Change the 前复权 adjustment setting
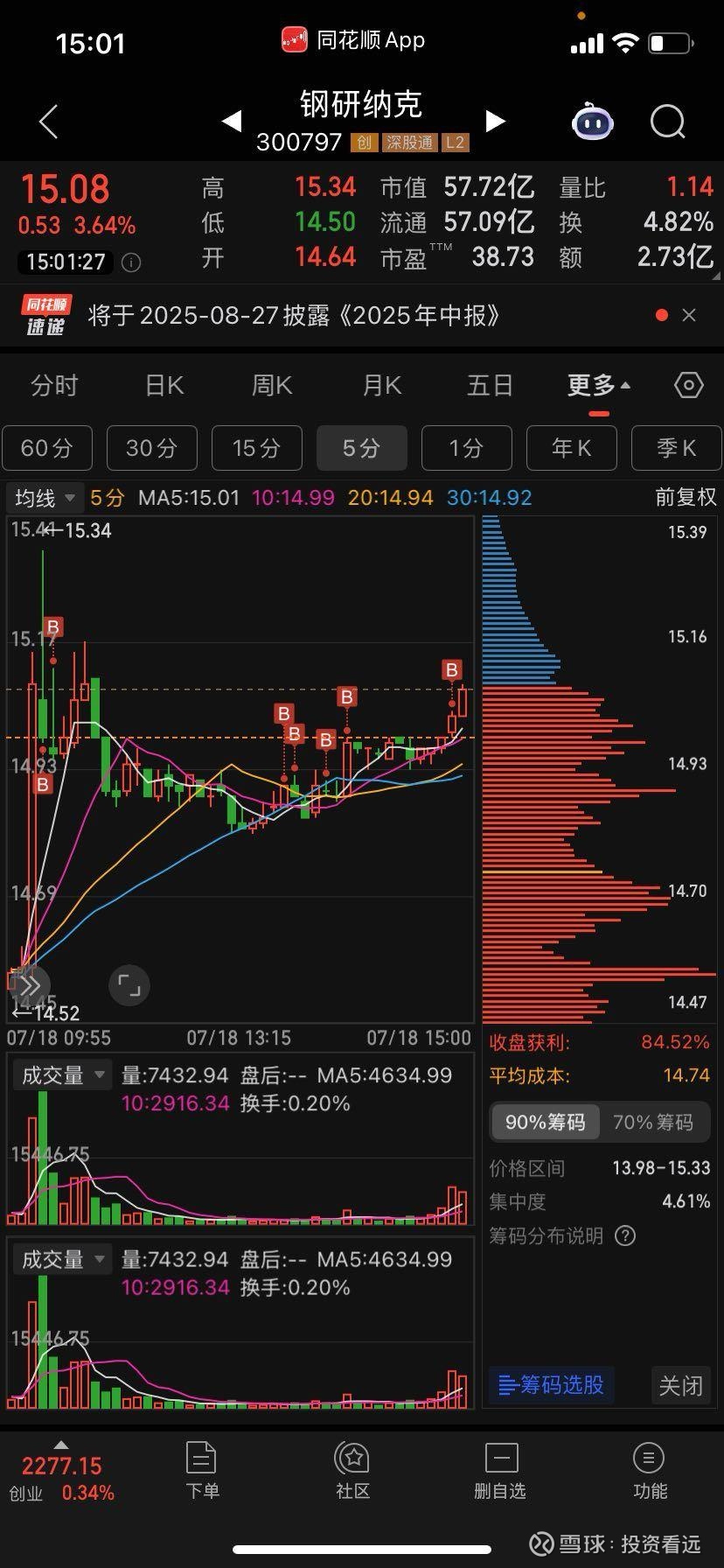724x1568 pixels. click(686, 497)
